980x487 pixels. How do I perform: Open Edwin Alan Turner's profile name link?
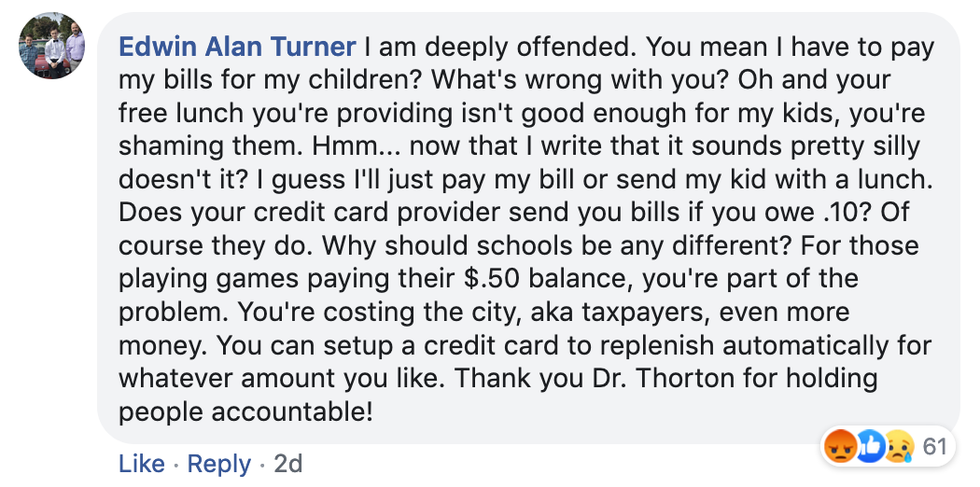coord(238,46)
